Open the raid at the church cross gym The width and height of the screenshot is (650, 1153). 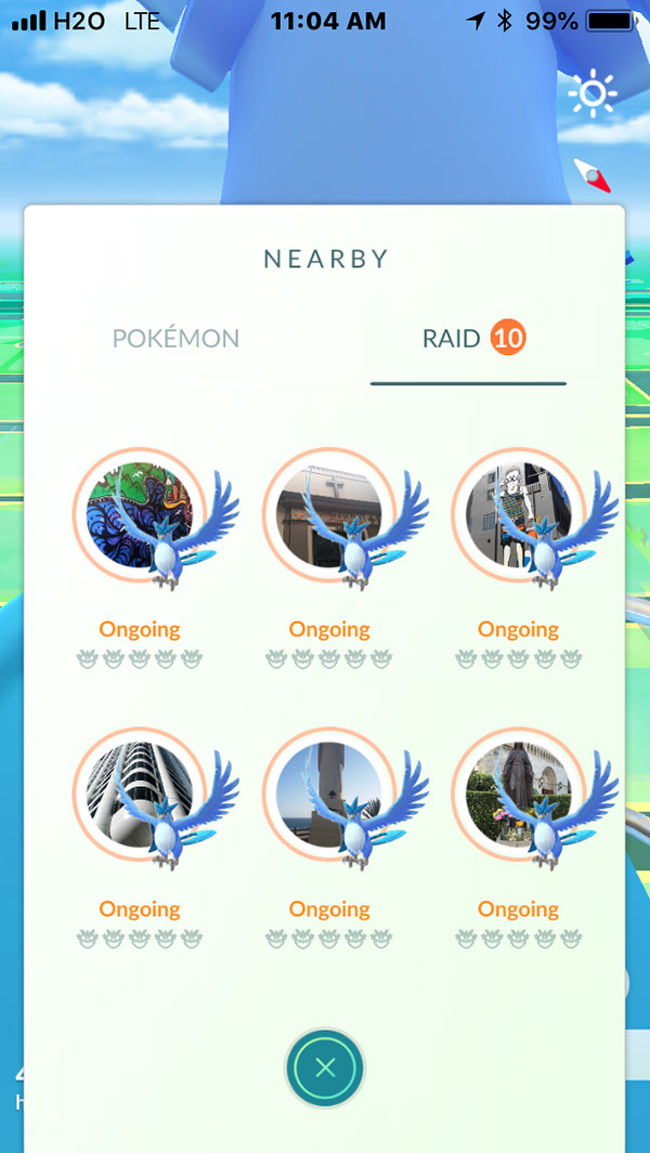click(x=329, y=517)
